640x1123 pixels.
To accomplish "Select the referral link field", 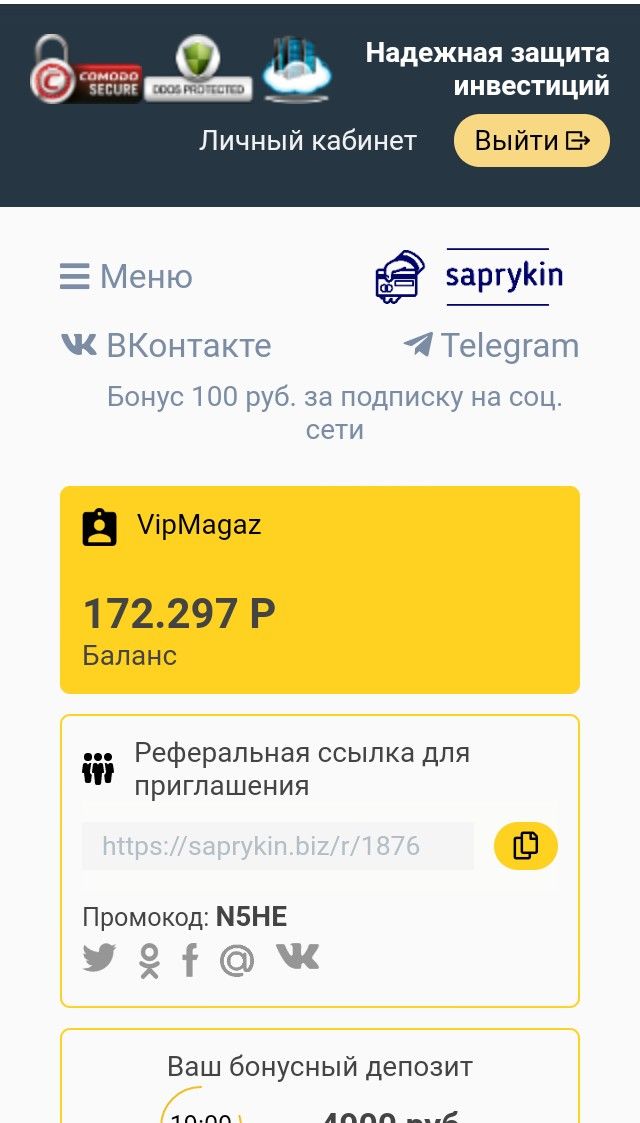I will tap(277, 847).
